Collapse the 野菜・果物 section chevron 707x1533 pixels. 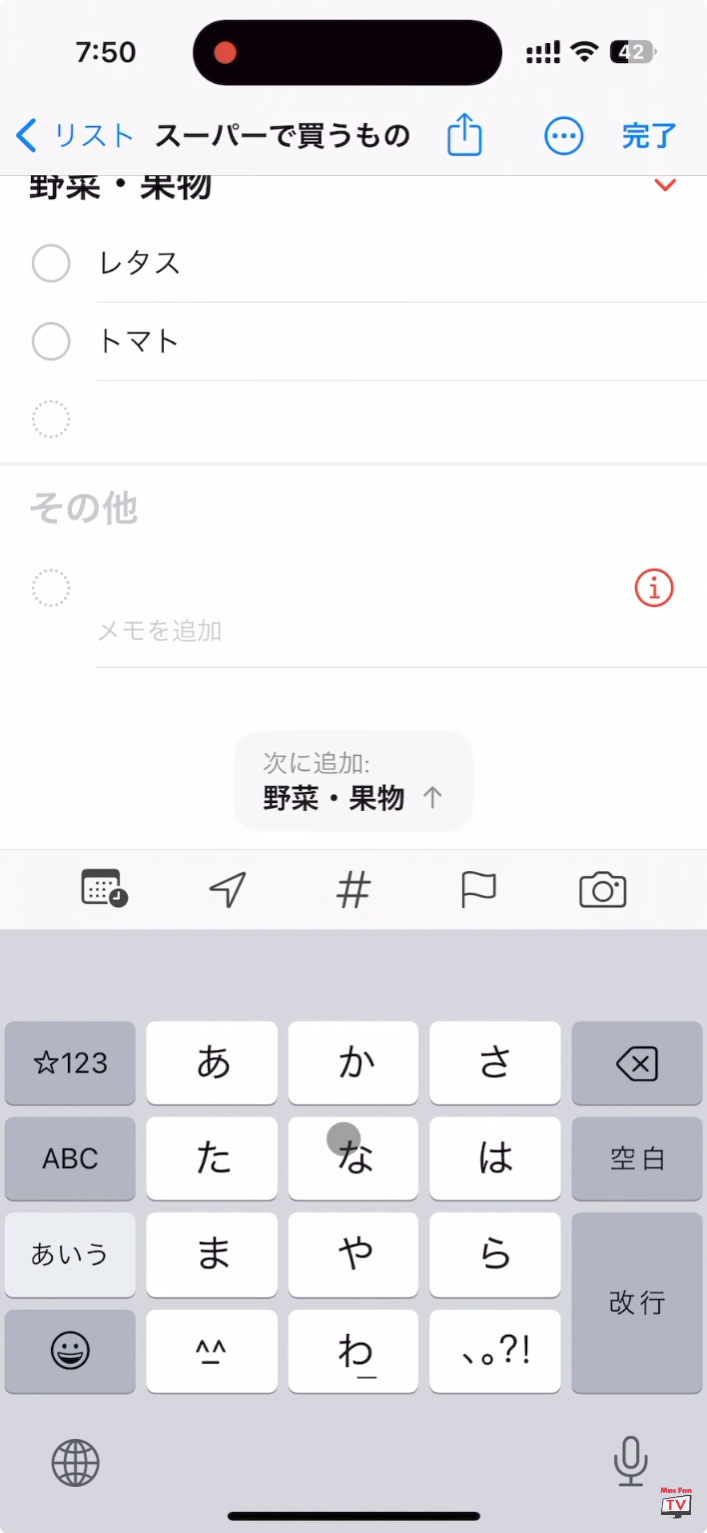(x=665, y=185)
